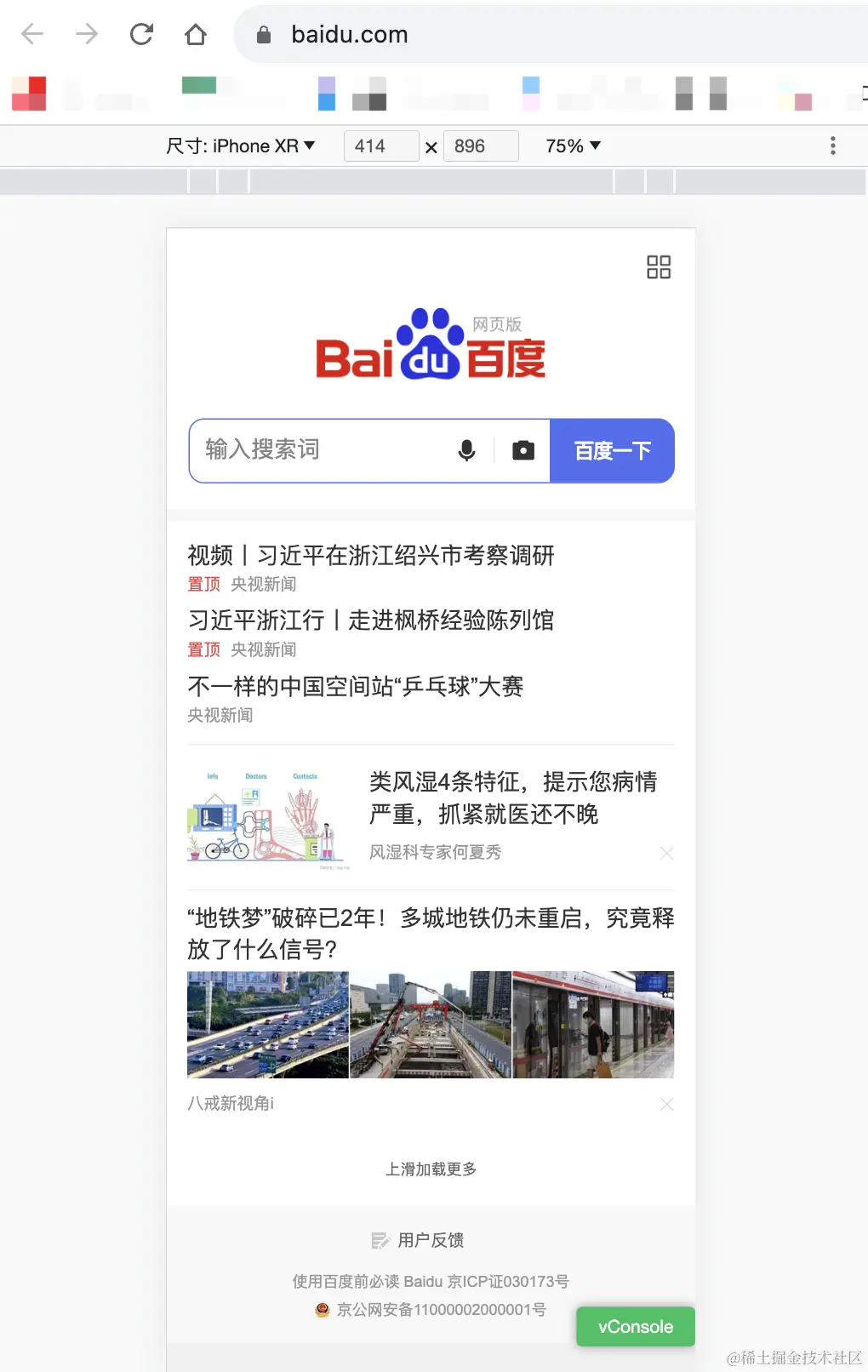Open the grid menu icon
This screenshot has width=868, height=1372.
coord(659,267)
